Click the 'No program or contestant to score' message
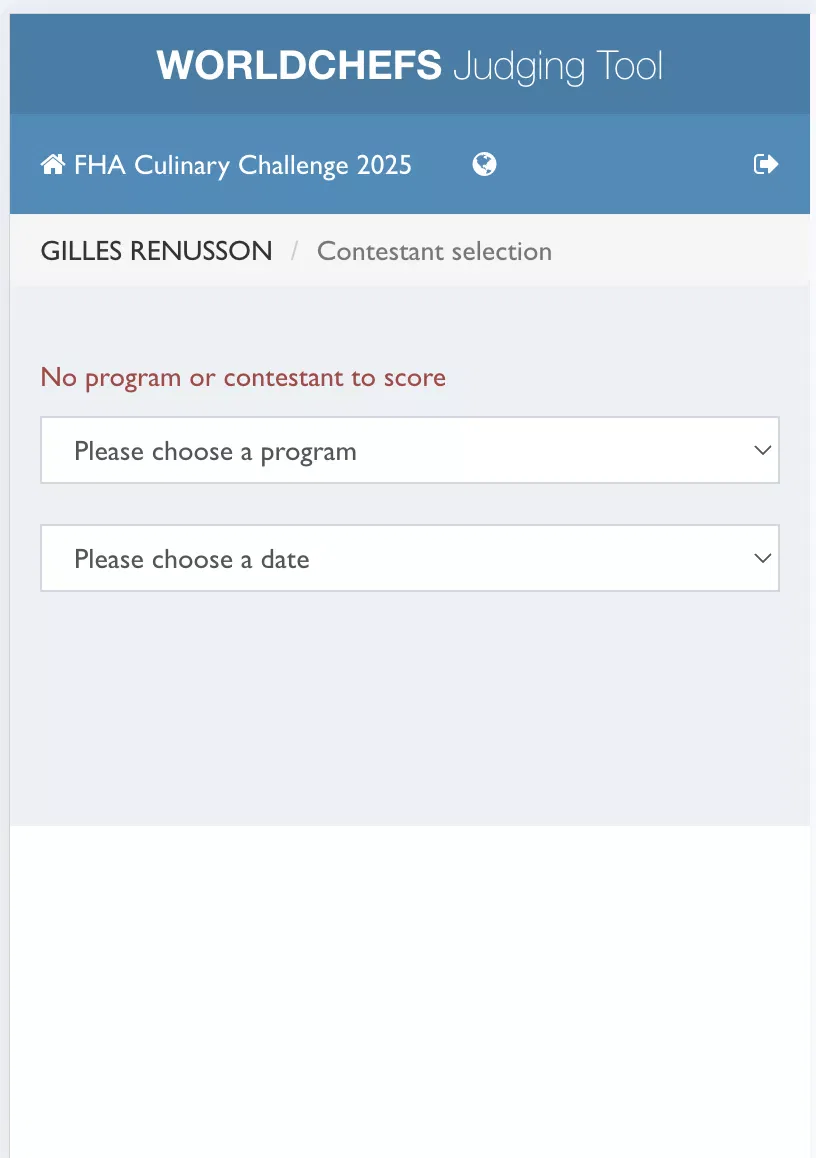This screenshot has height=1158, width=816. tap(242, 377)
